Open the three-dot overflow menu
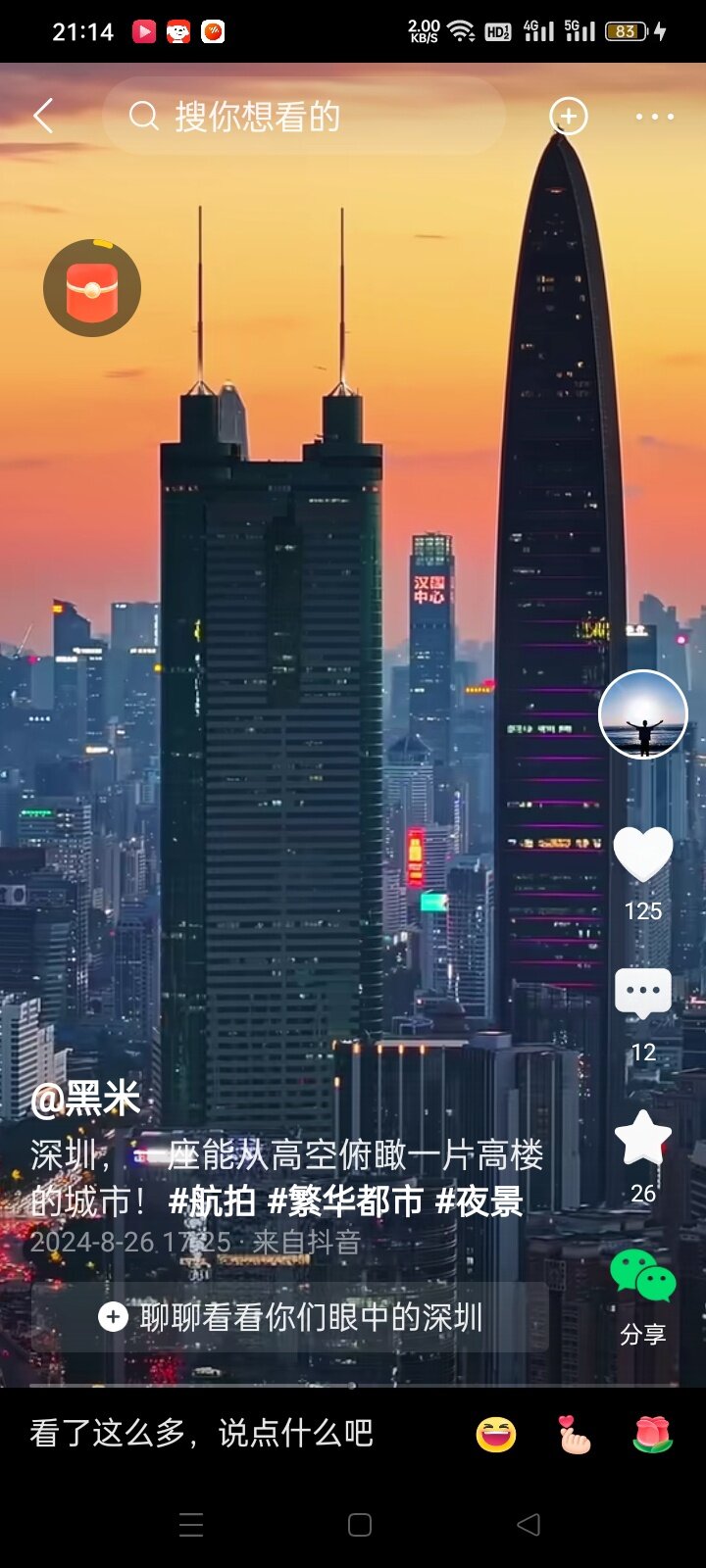The image size is (706, 1568). tap(654, 117)
